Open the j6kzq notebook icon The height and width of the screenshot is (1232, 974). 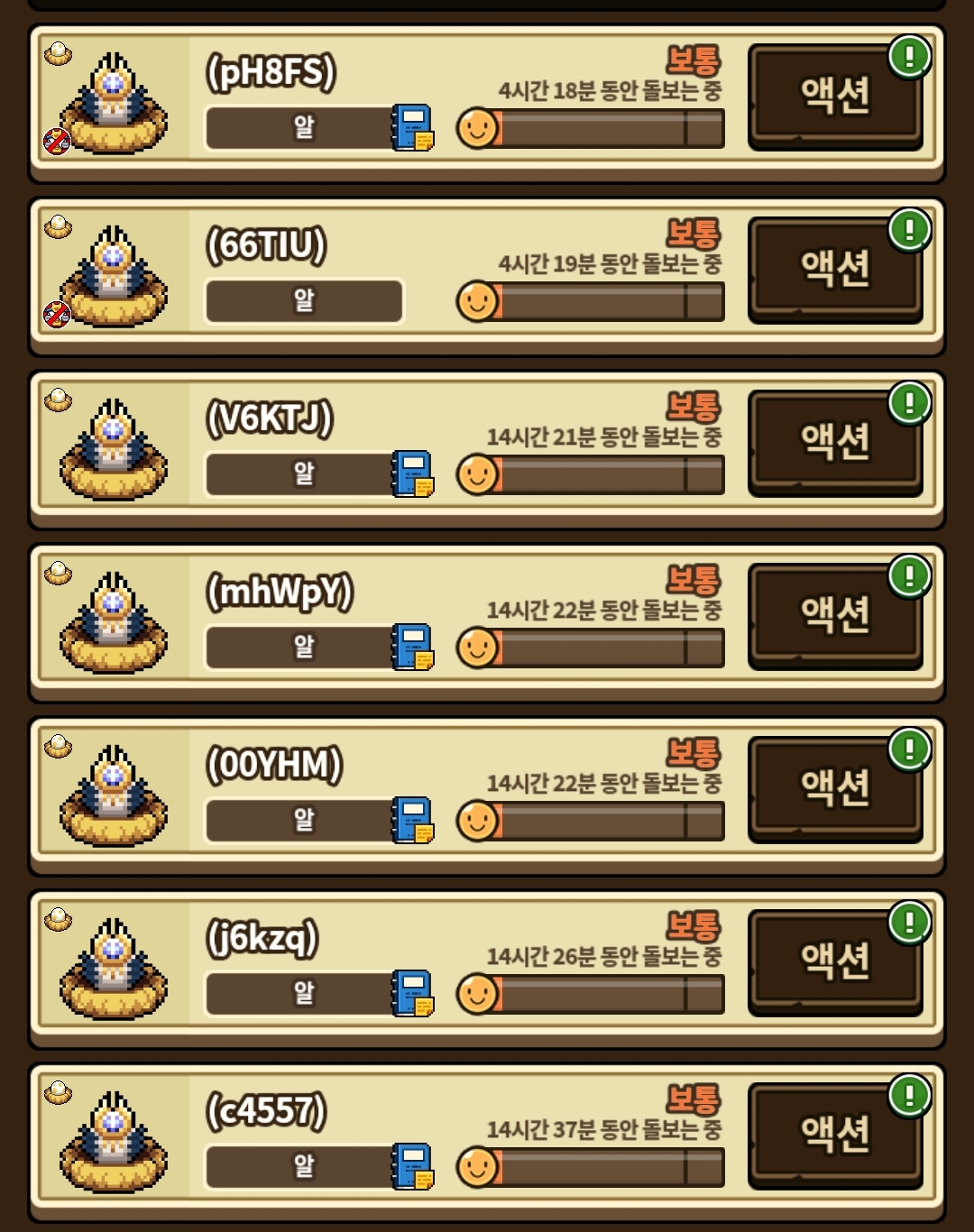(413, 993)
